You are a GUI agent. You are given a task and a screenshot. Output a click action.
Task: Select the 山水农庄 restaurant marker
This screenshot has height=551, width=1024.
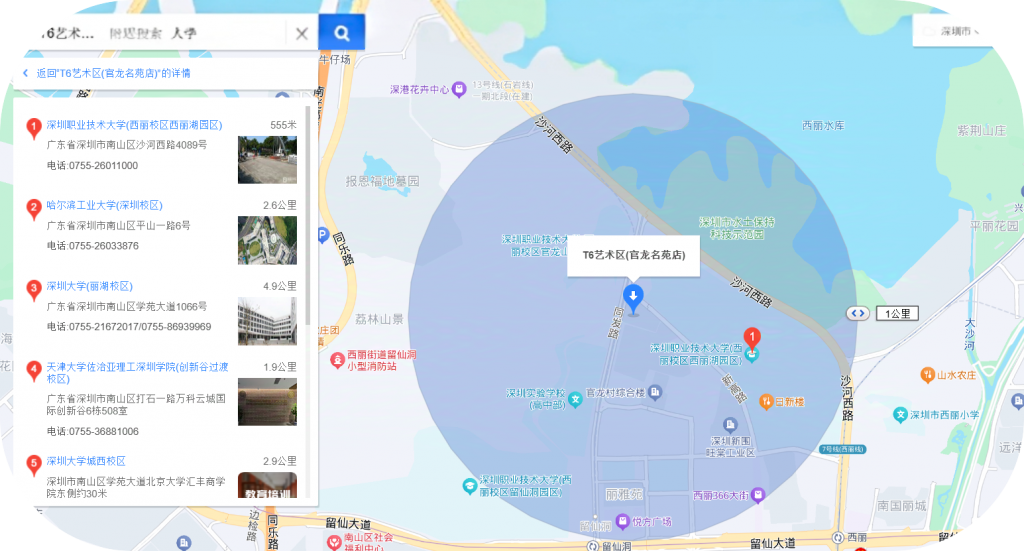(x=928, y=375)
